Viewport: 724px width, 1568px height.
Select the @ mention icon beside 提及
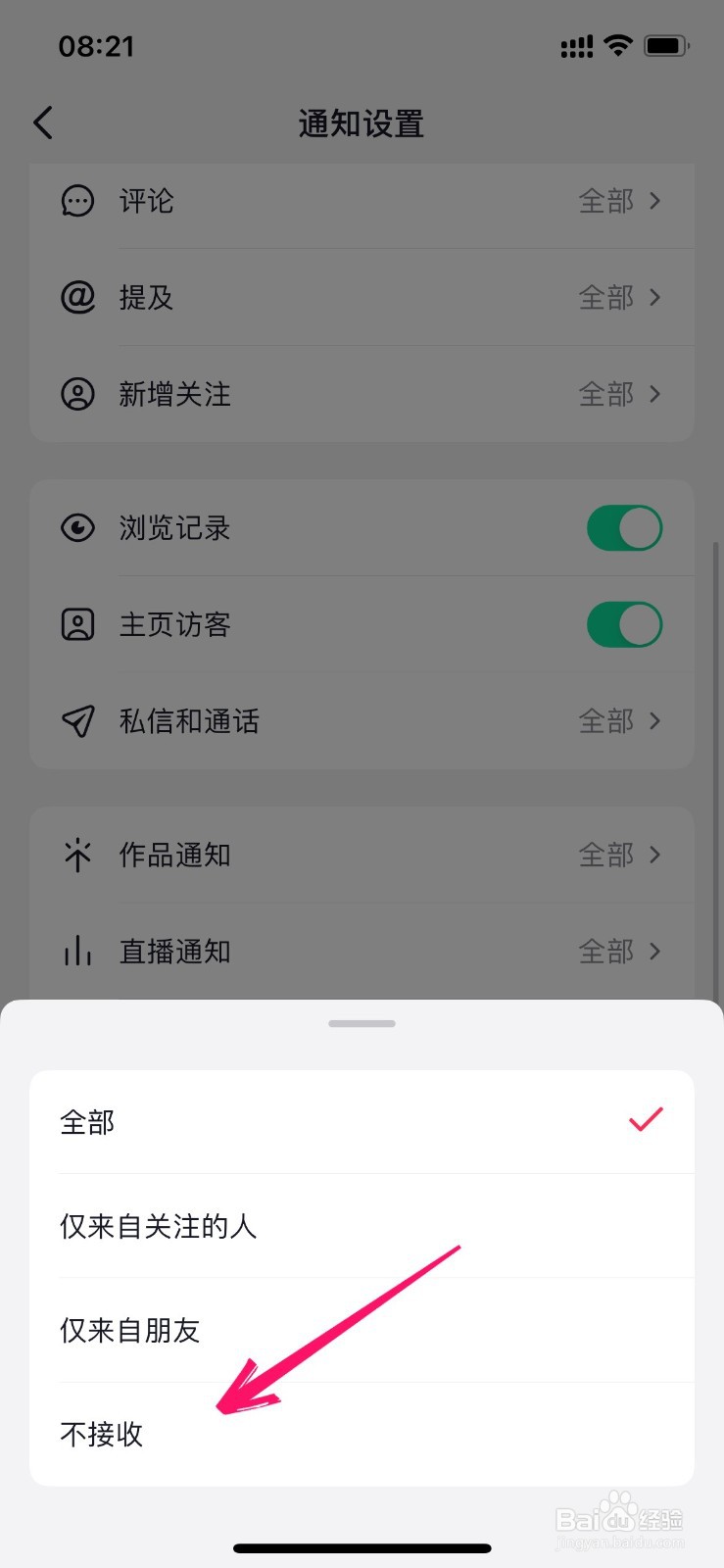(77, 297)
